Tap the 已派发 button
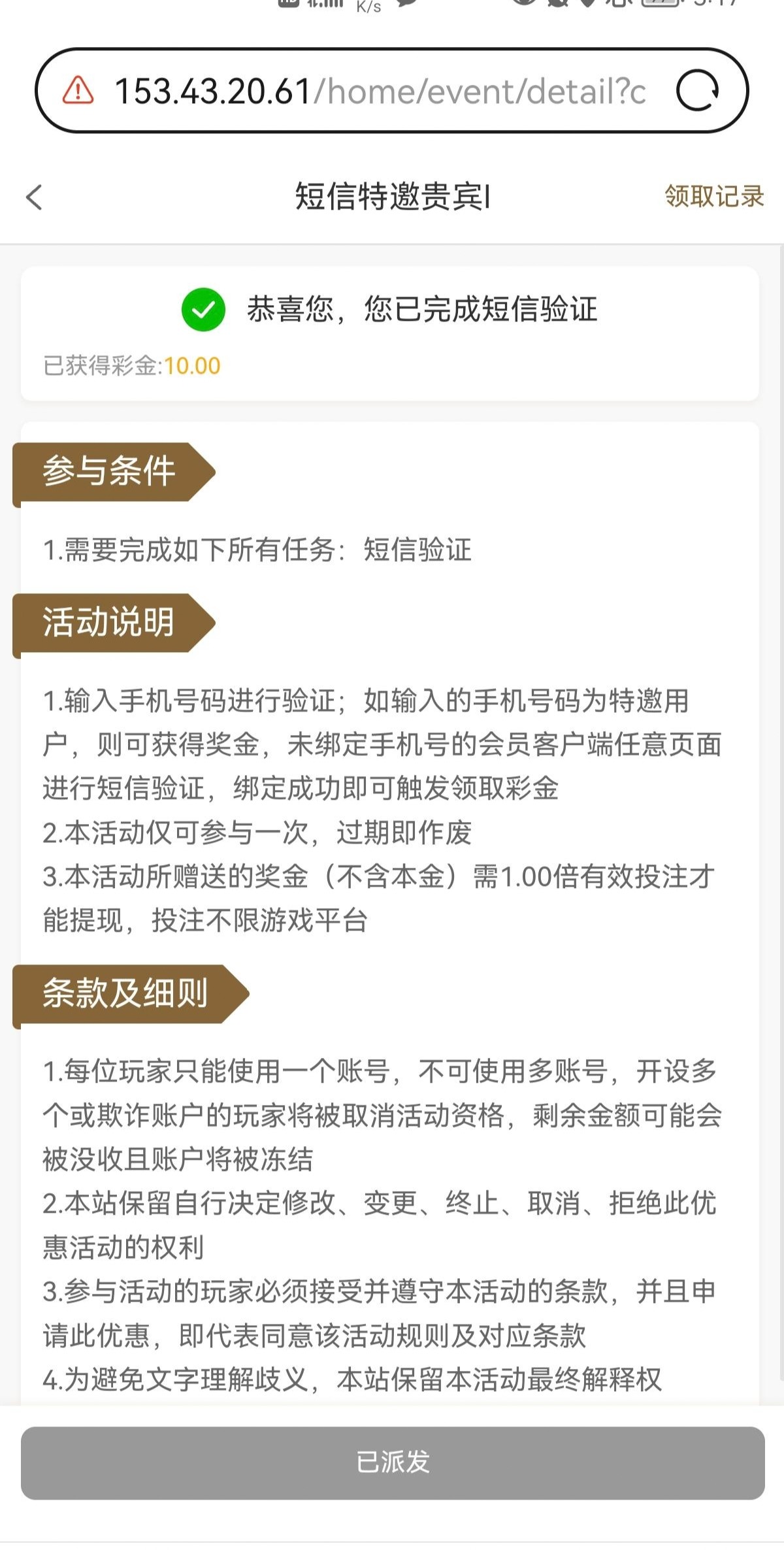The width and height of the screenshot is (784, 1550). point(392,1462)
